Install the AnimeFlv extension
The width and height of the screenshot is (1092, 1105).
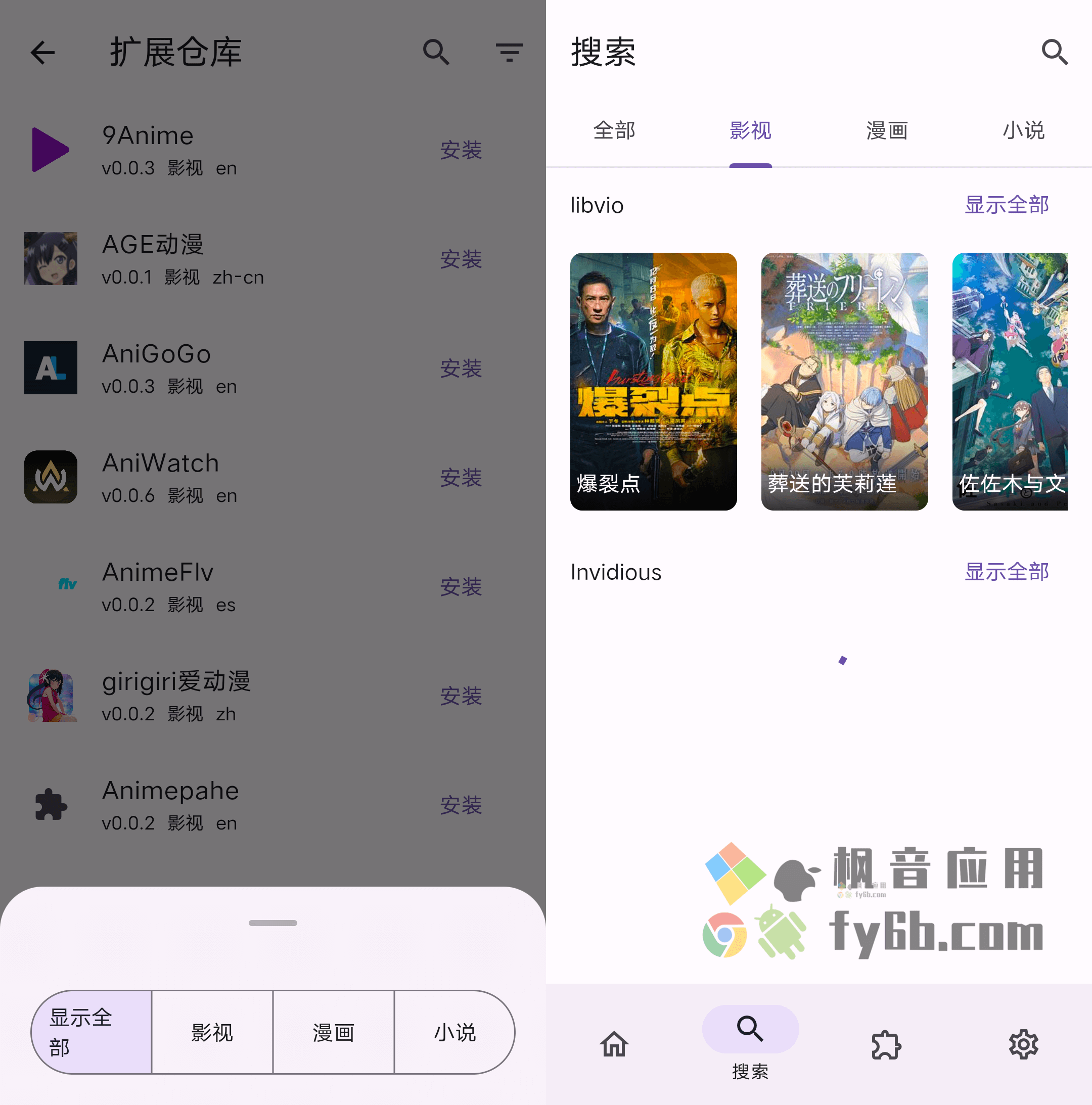[x=461, y=587]
